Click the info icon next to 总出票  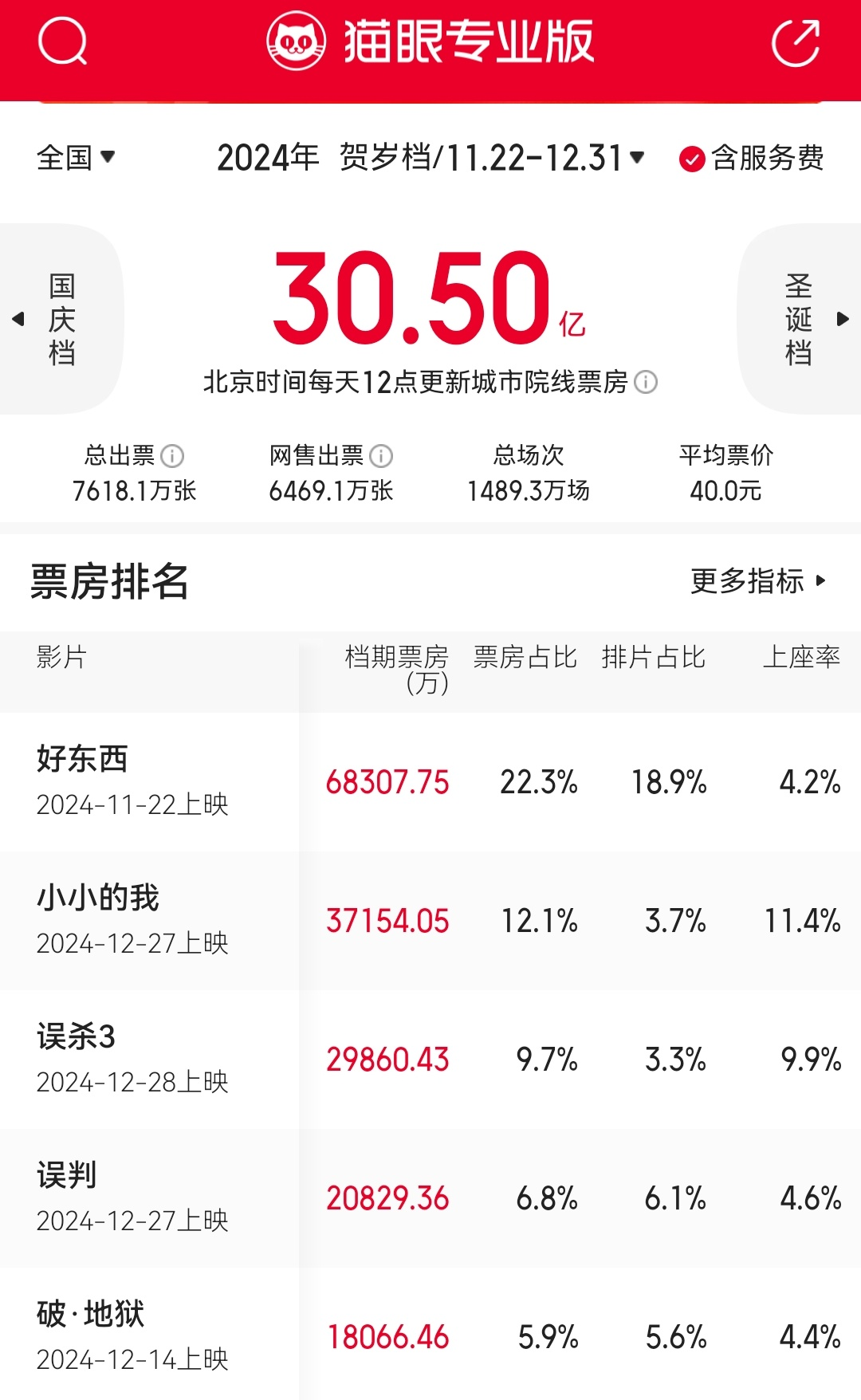[172, 456]
